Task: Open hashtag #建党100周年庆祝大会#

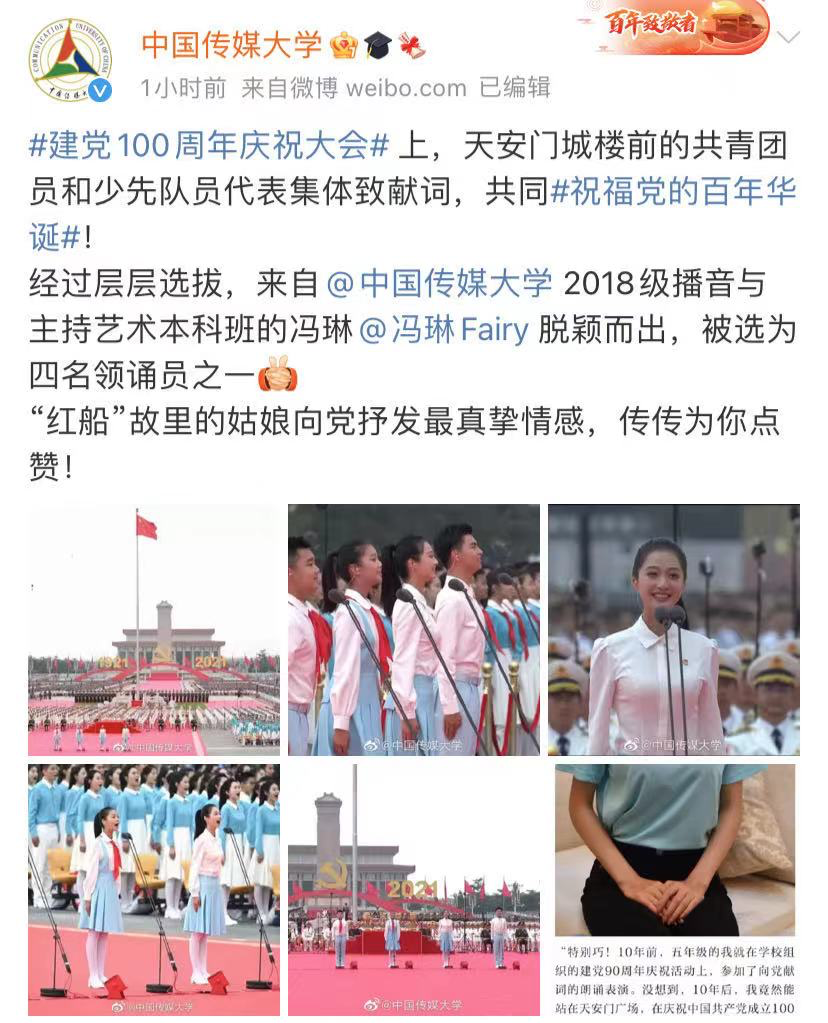Action: click(x=208, y=146)
